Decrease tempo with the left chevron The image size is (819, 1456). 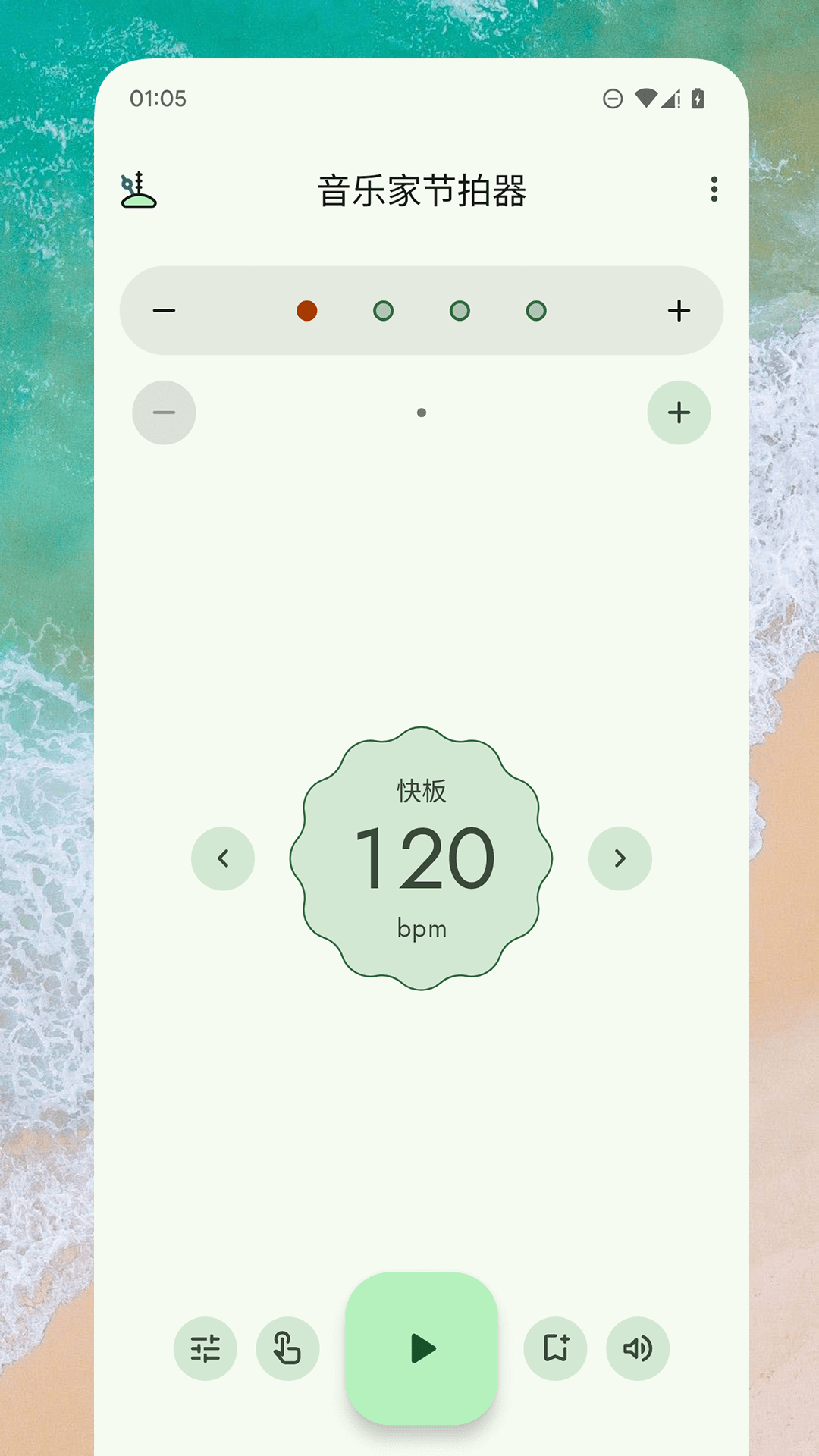(x=223, y=858)
